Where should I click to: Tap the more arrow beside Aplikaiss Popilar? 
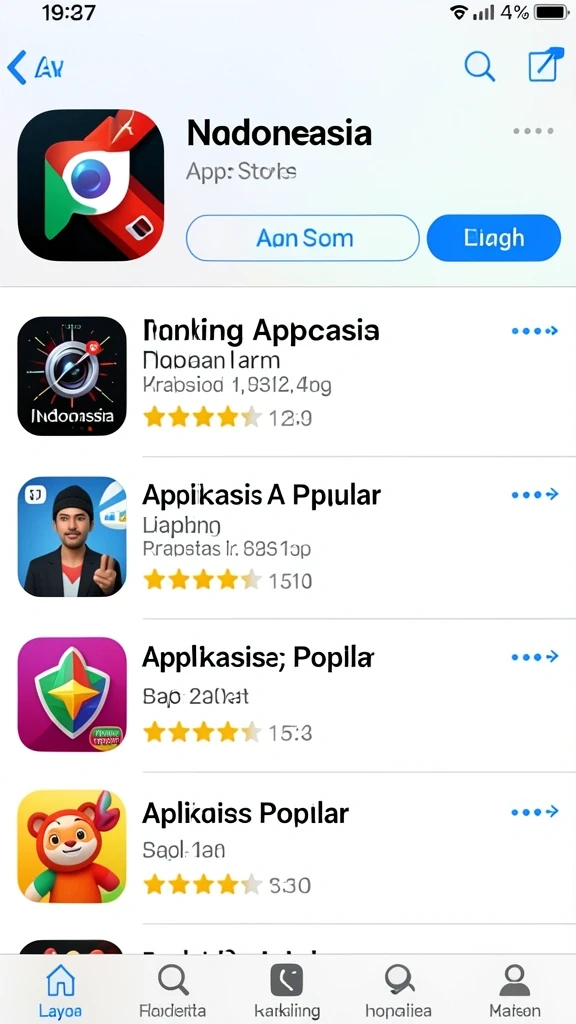point(535,812)
